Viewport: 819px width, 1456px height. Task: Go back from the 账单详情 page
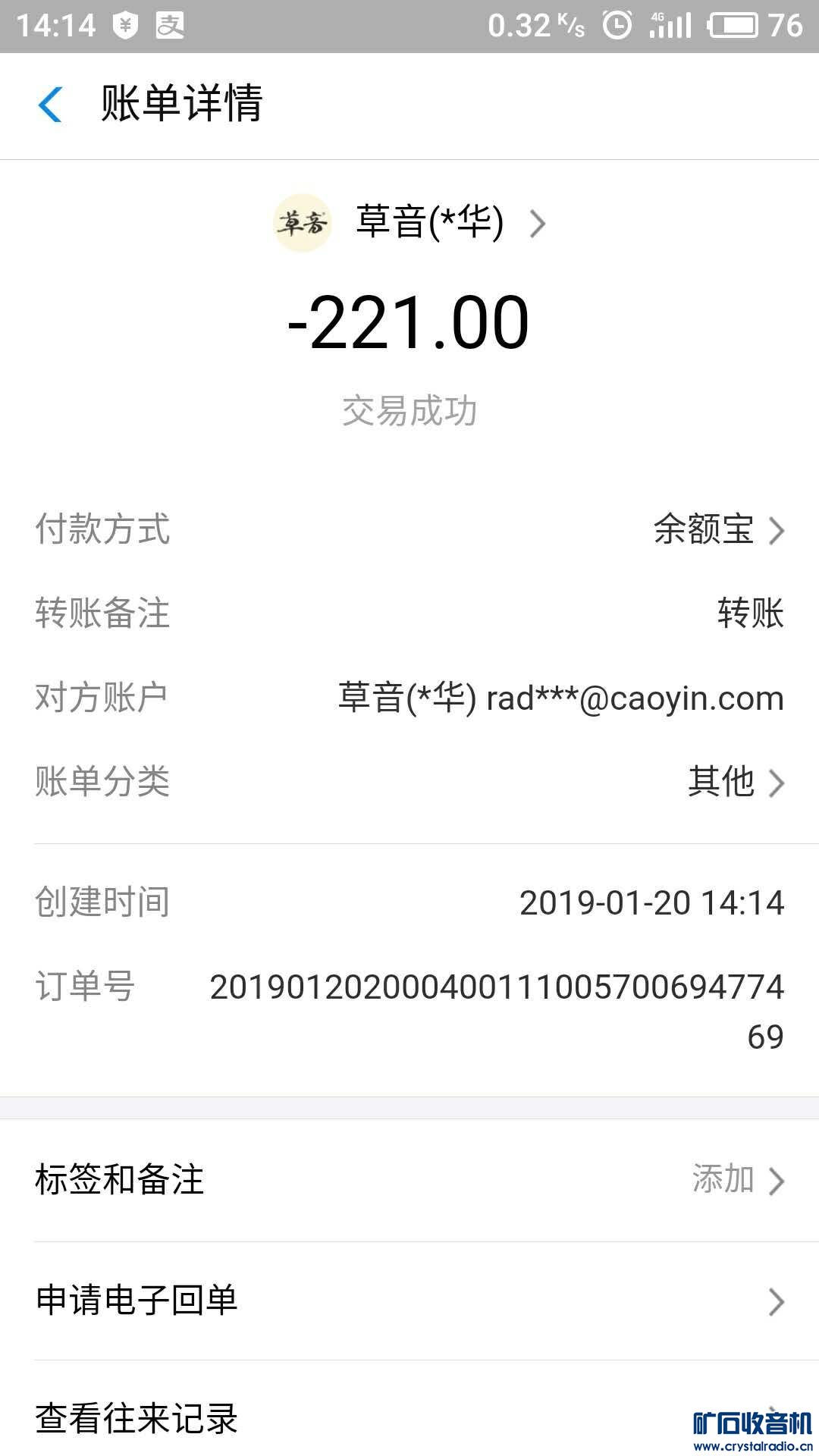coord(50,105)
